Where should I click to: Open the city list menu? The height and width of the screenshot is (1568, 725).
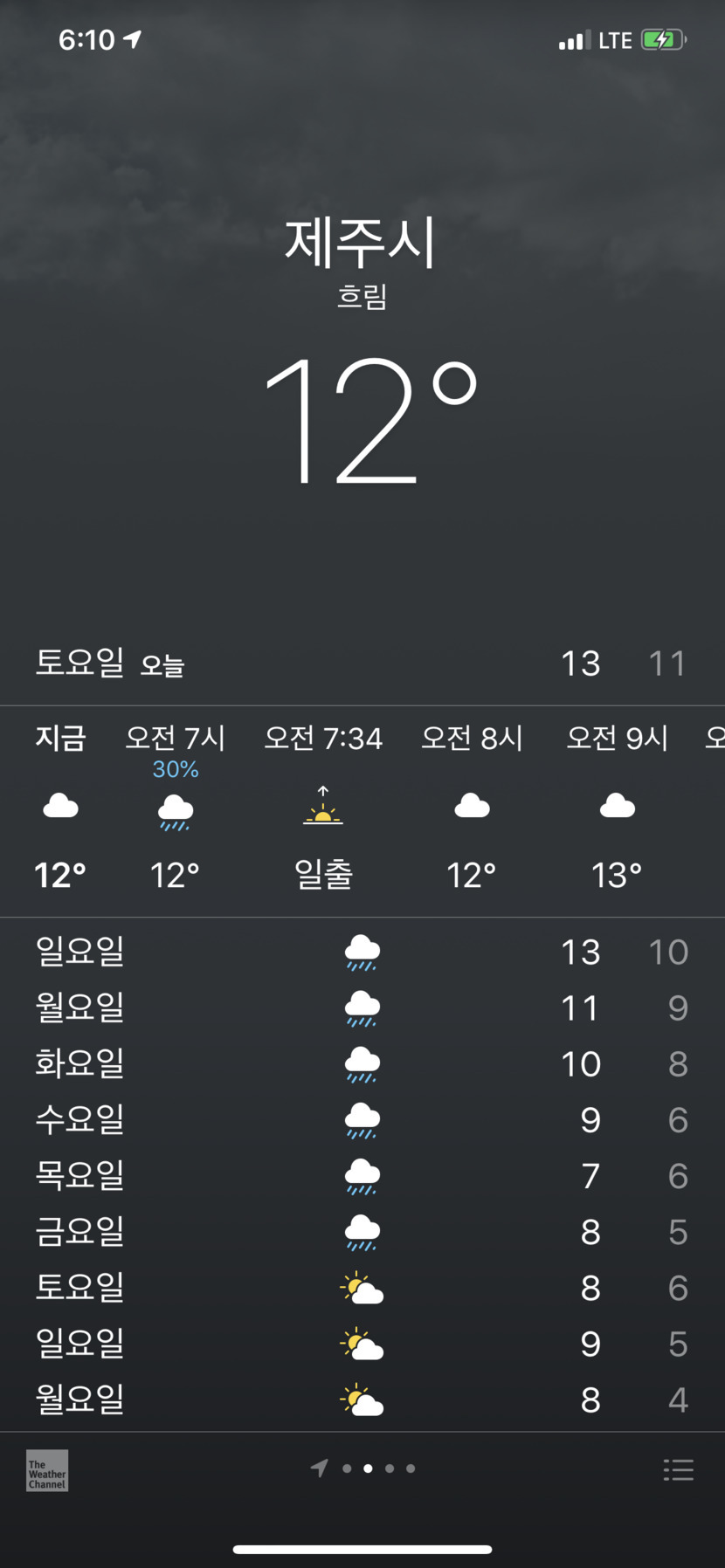678,1469
